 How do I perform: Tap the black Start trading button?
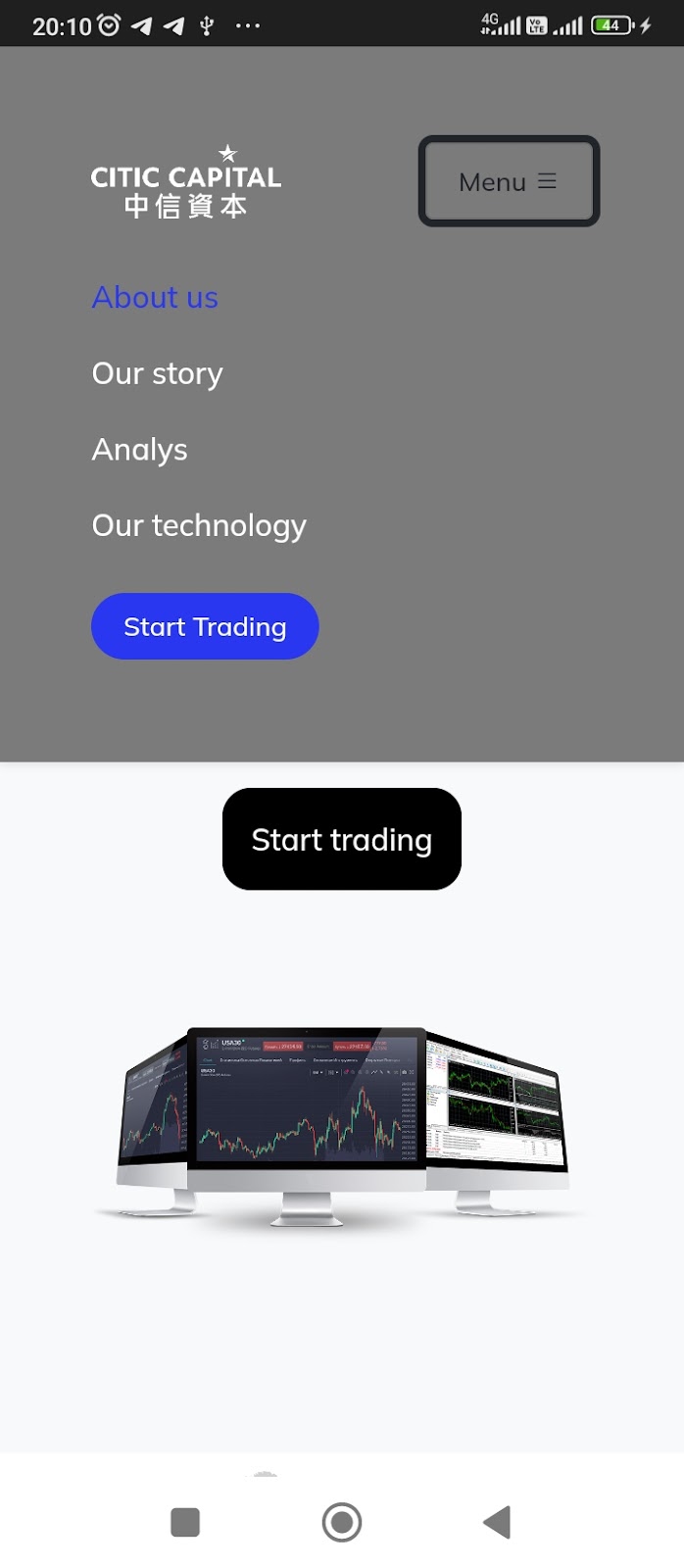[341, 840]
